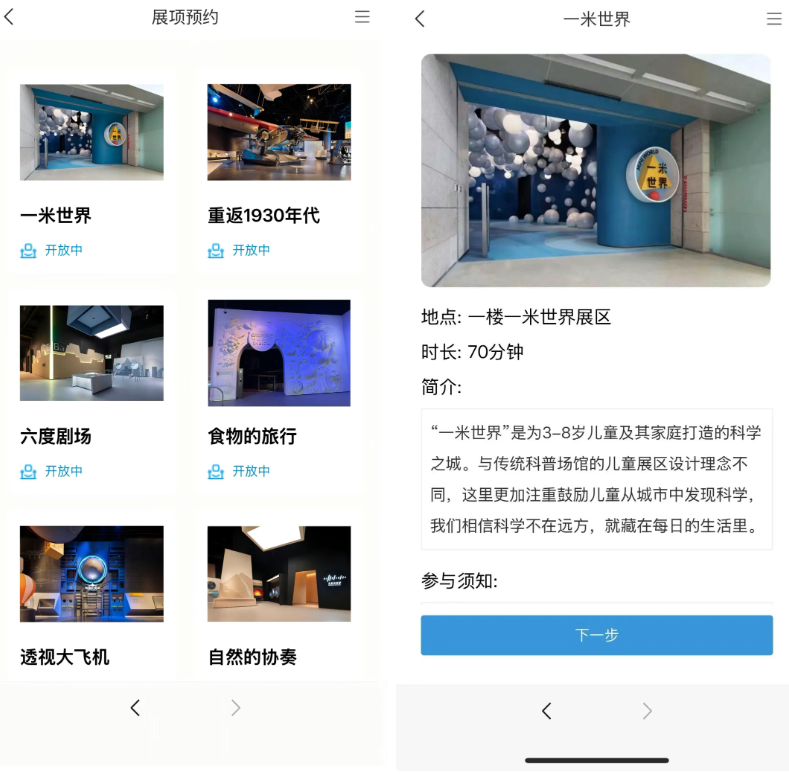Go back from the 展项预约 page
Viewport: 789px width, 774px height.
tap(10, 17)
